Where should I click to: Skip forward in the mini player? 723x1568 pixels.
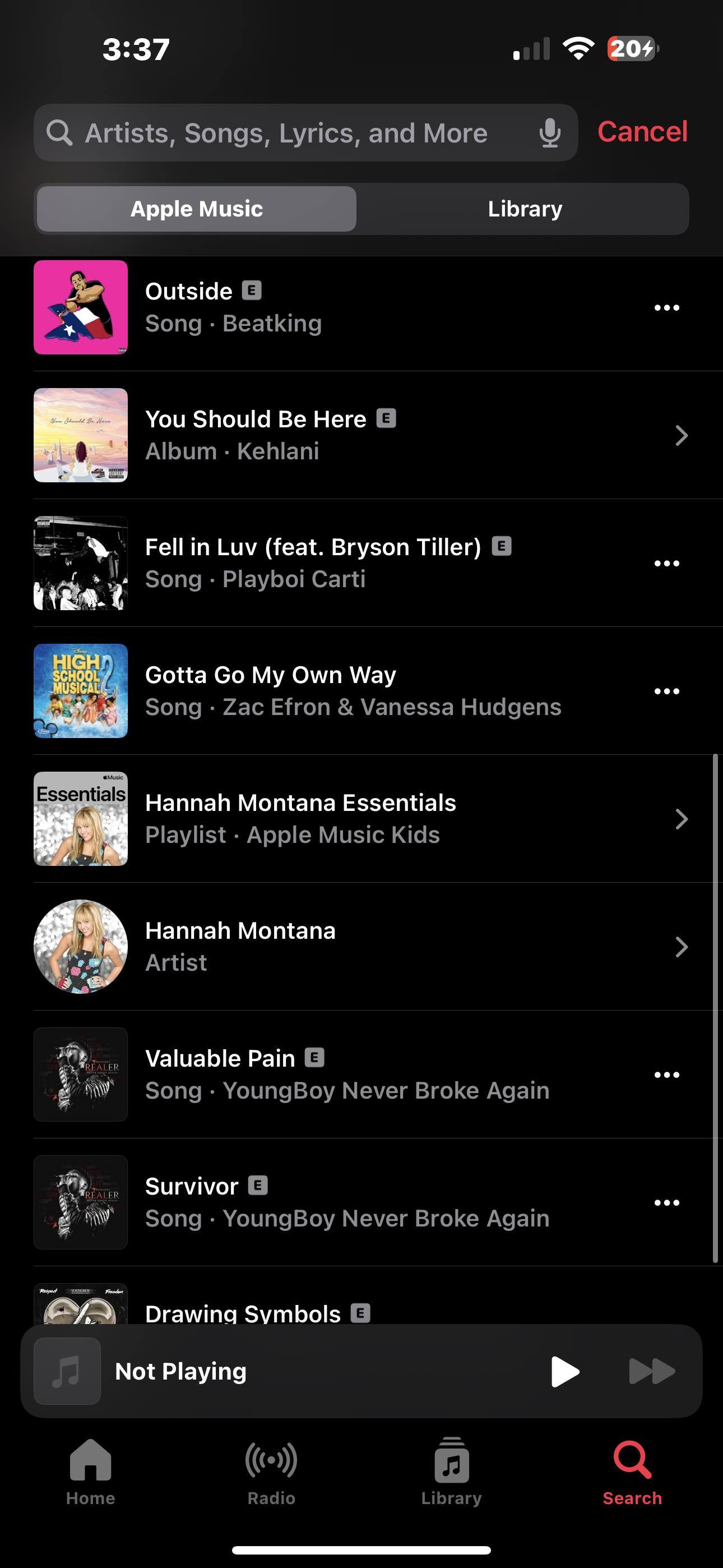(651, 1371)
